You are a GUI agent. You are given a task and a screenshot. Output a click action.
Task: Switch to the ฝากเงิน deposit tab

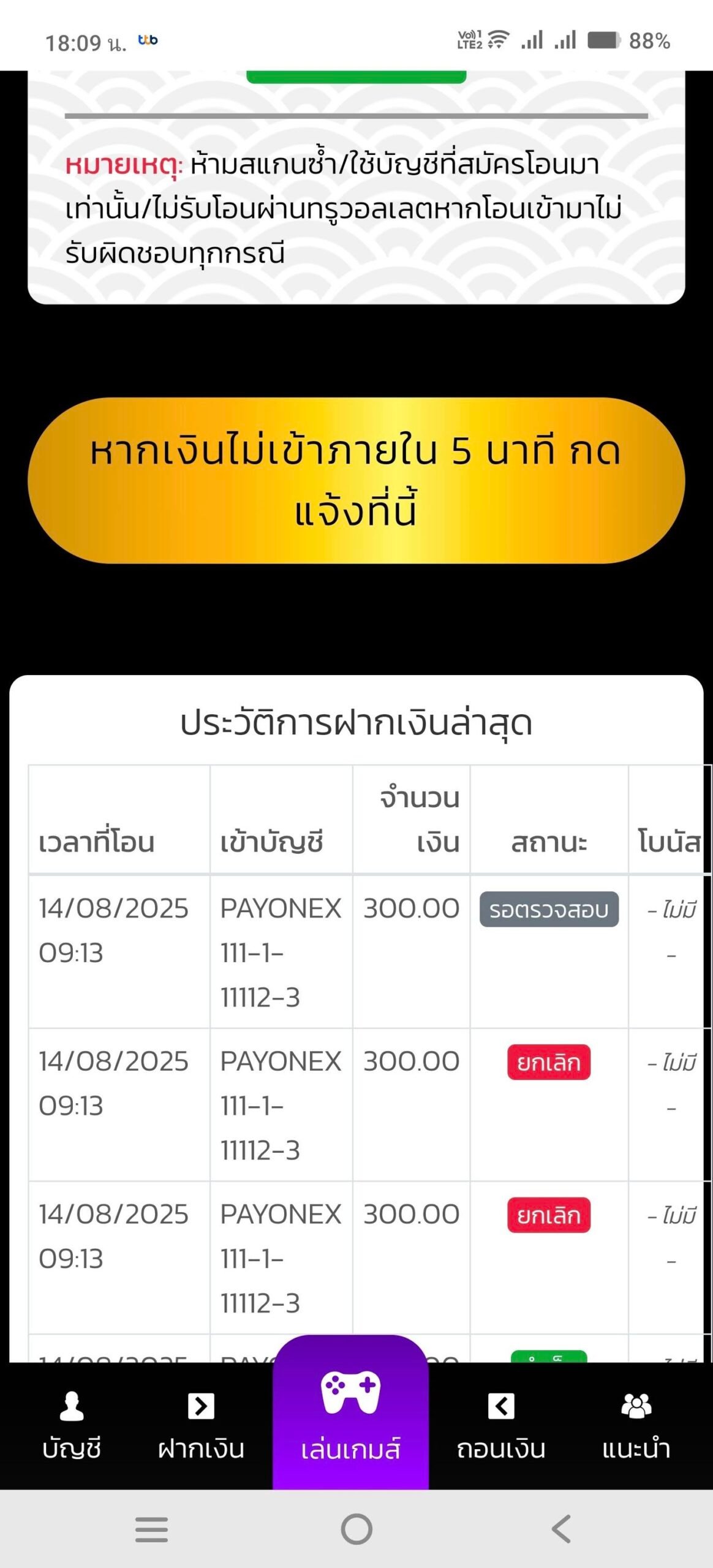[201, 1425]
